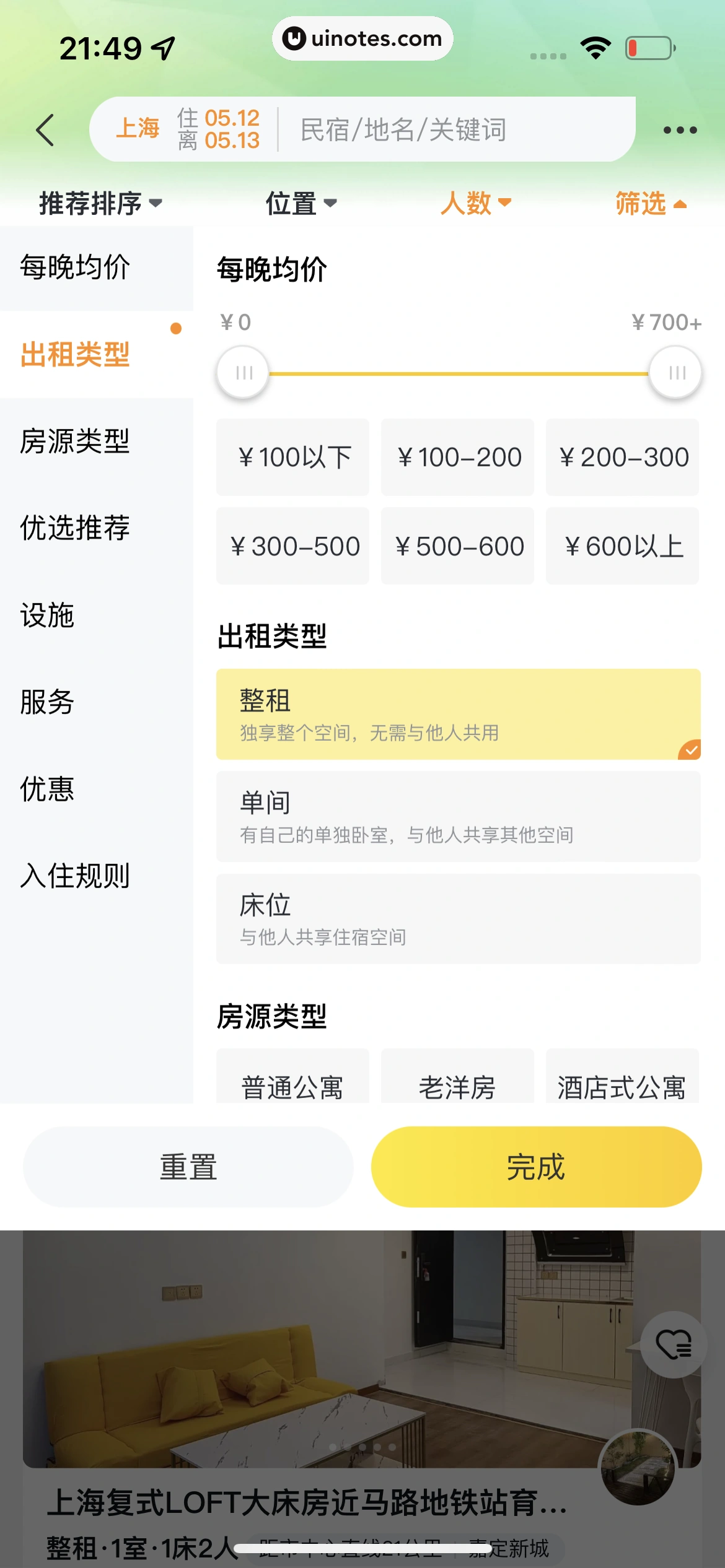
Task: Open the 位置 location dropdown
Action: click(301, 203)
